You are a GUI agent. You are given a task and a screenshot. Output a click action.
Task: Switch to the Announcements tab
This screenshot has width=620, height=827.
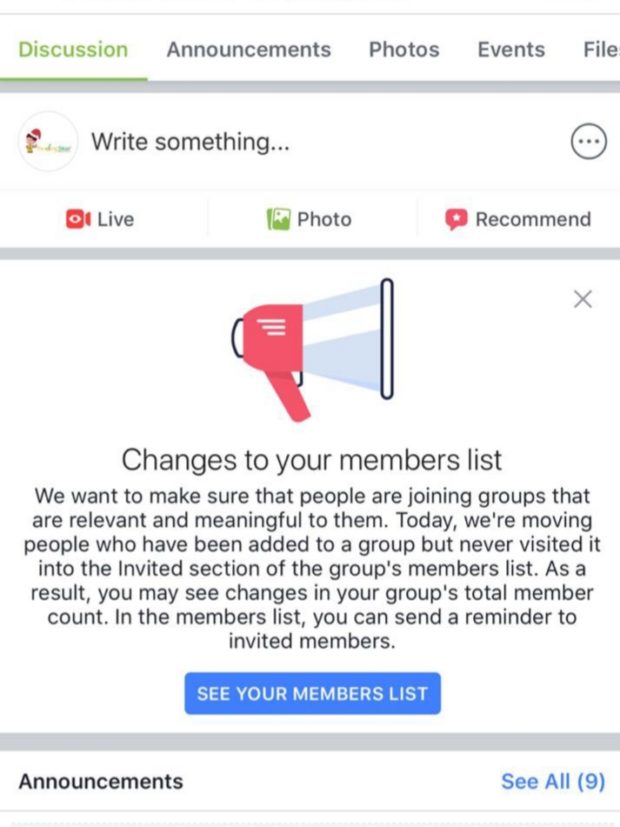click(248, 49)
